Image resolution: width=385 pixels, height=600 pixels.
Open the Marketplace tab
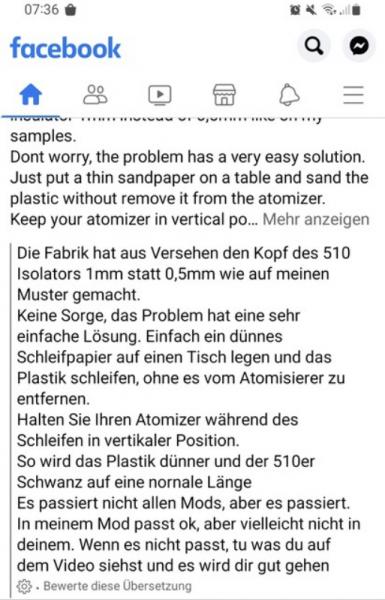[224, 95]
